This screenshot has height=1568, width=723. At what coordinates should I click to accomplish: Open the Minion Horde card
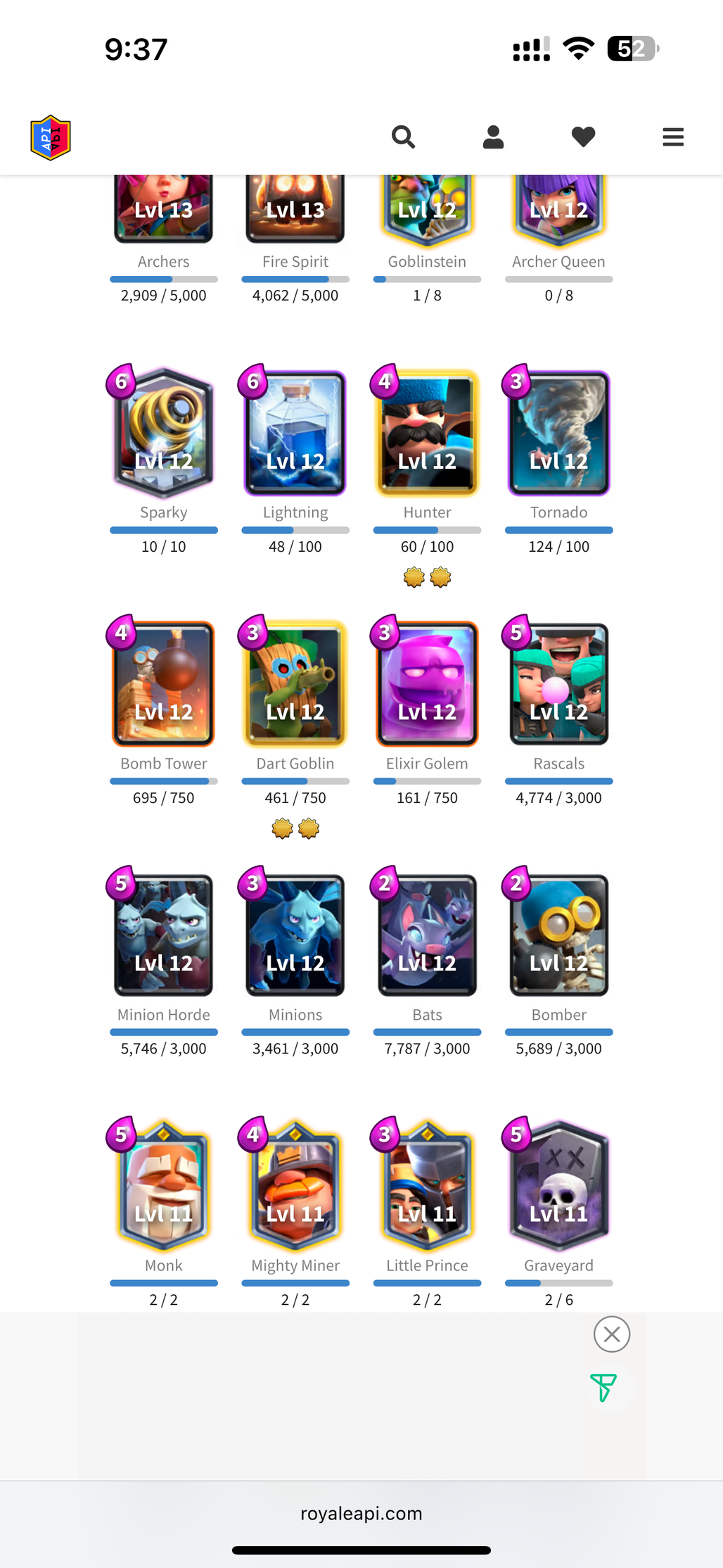163,935
